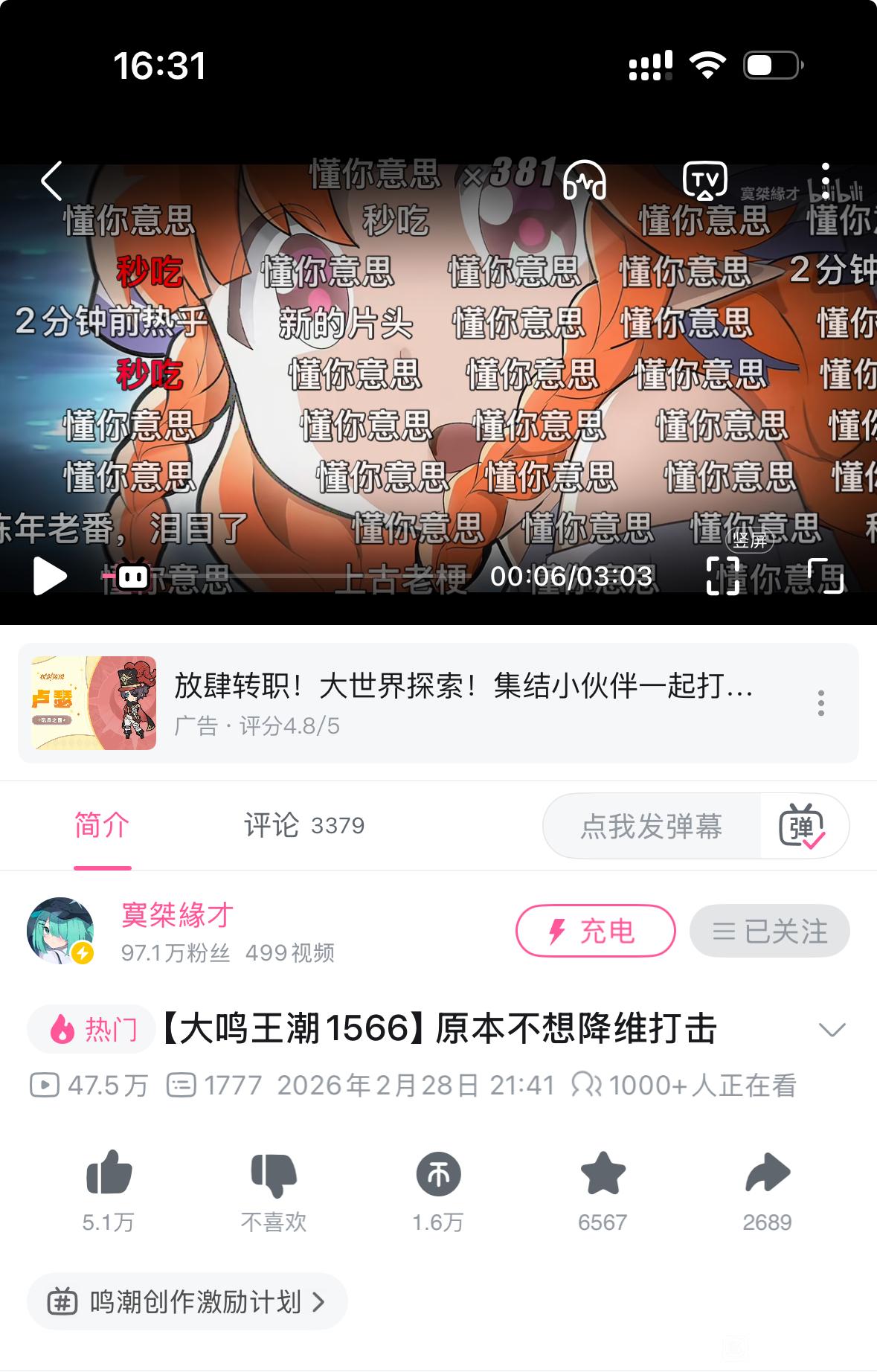The image size is (877, 1372).
Task: Expand the video description chevron
Action: (x=832, y=1030)
